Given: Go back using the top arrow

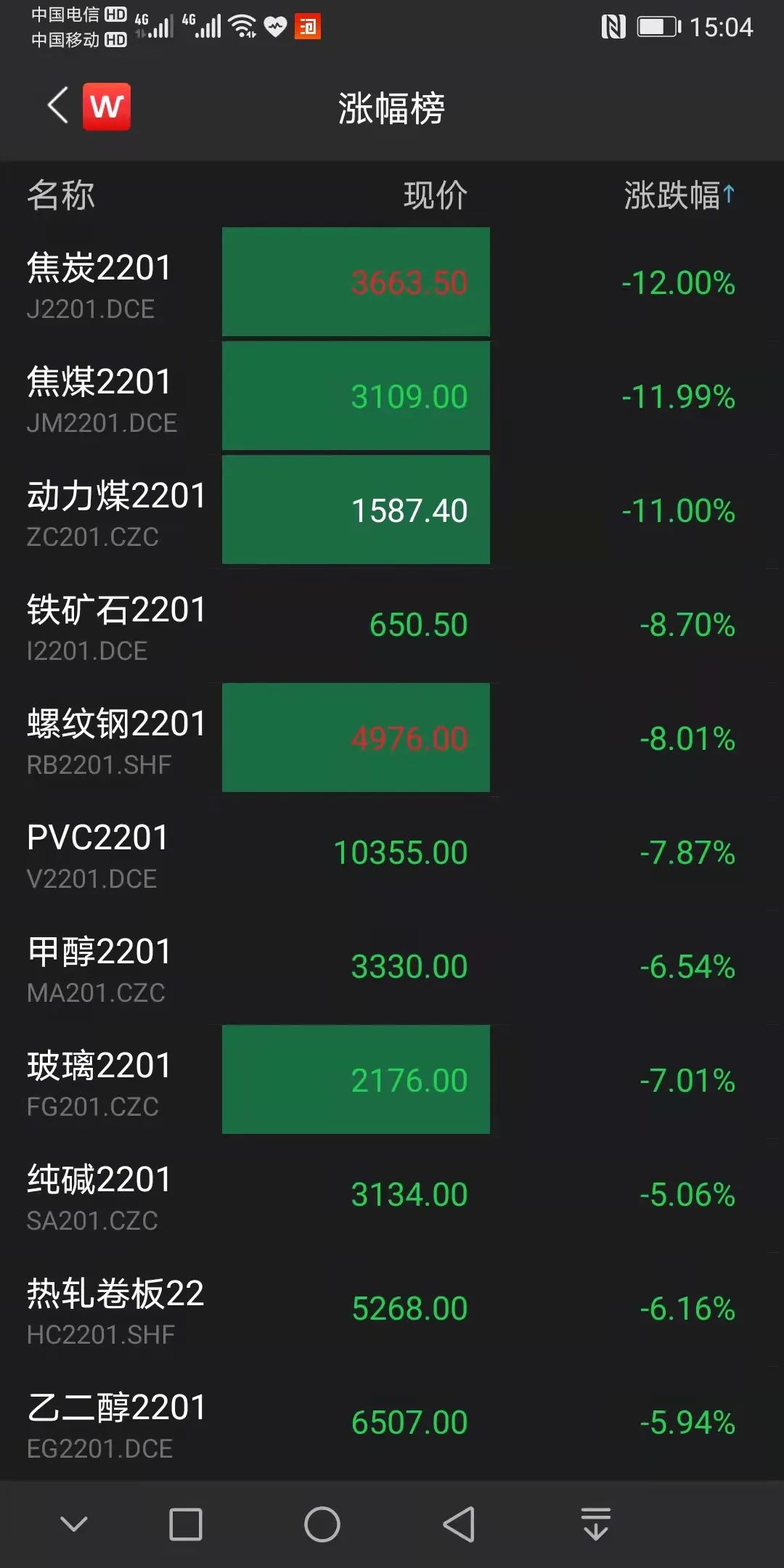Looking at the screenshot, I should click(x=58, y=106).
